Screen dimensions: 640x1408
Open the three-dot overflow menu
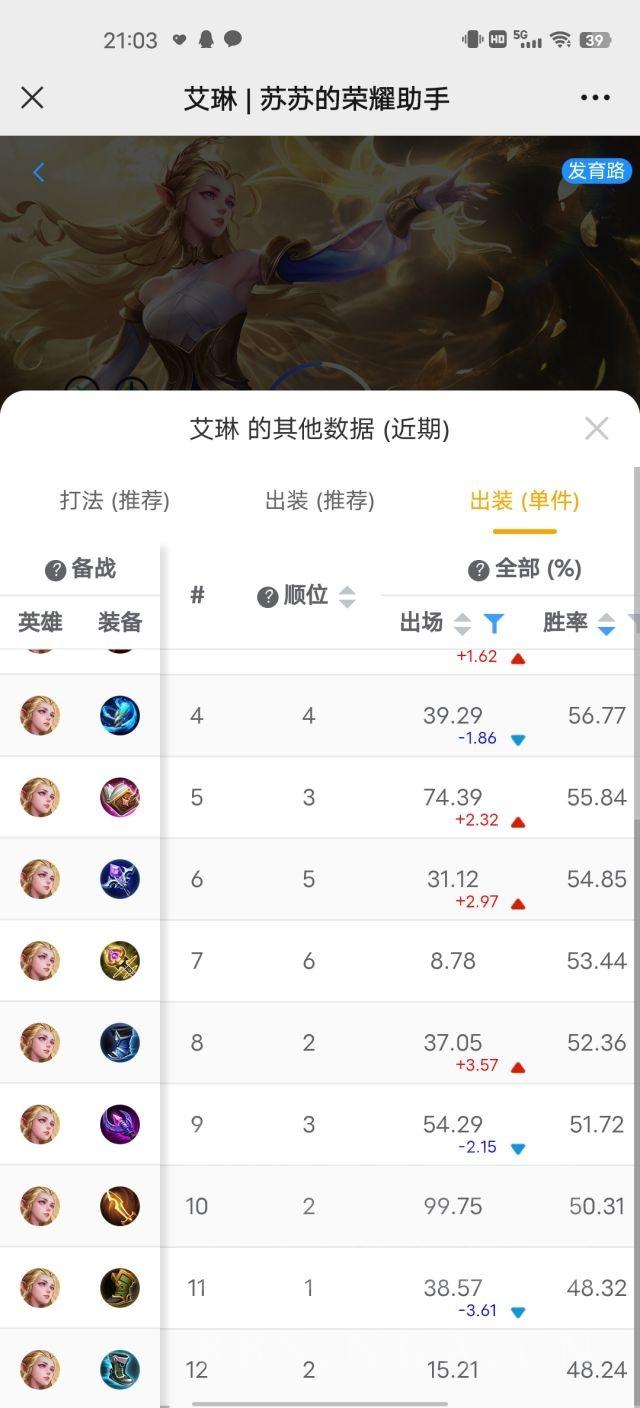(595, 98)
